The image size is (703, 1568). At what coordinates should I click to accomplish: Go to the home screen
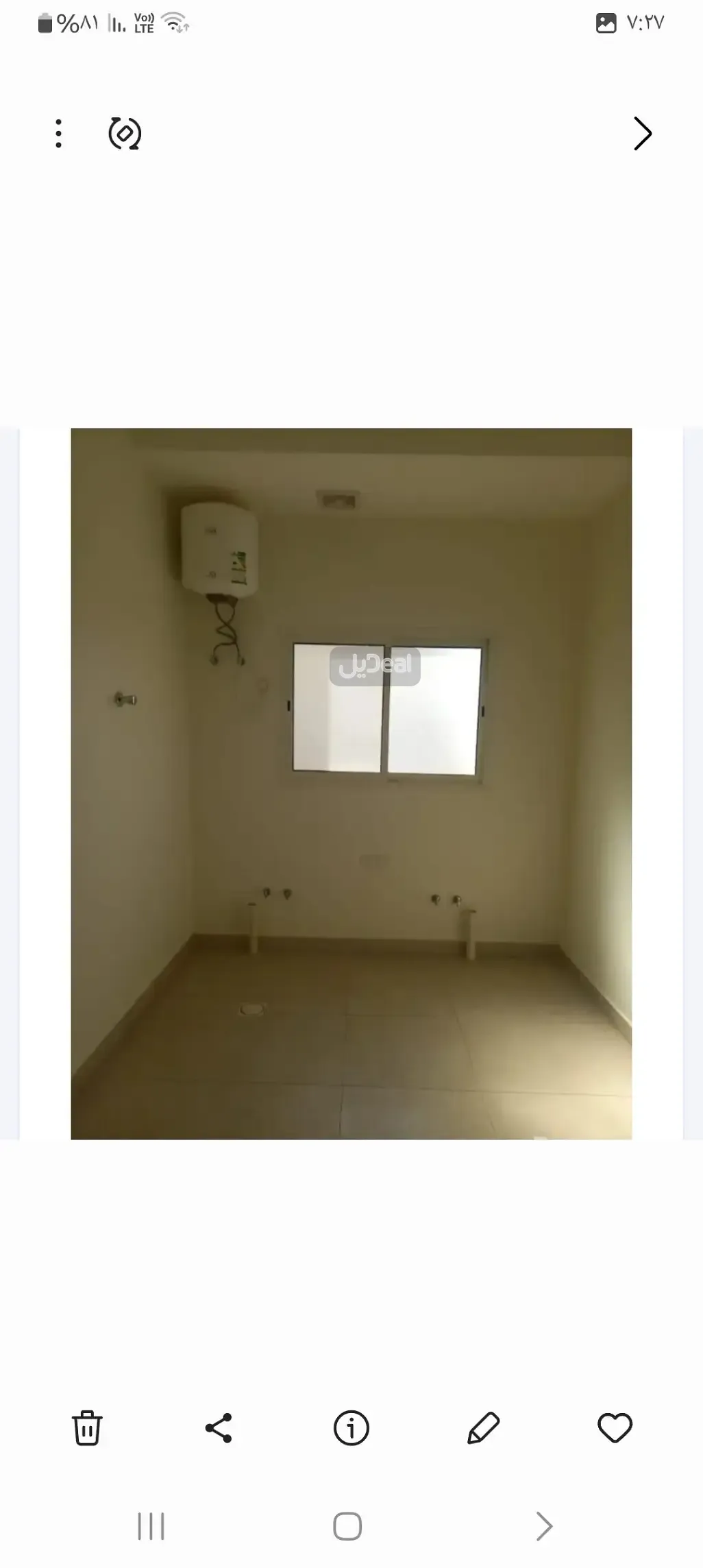347,1526
